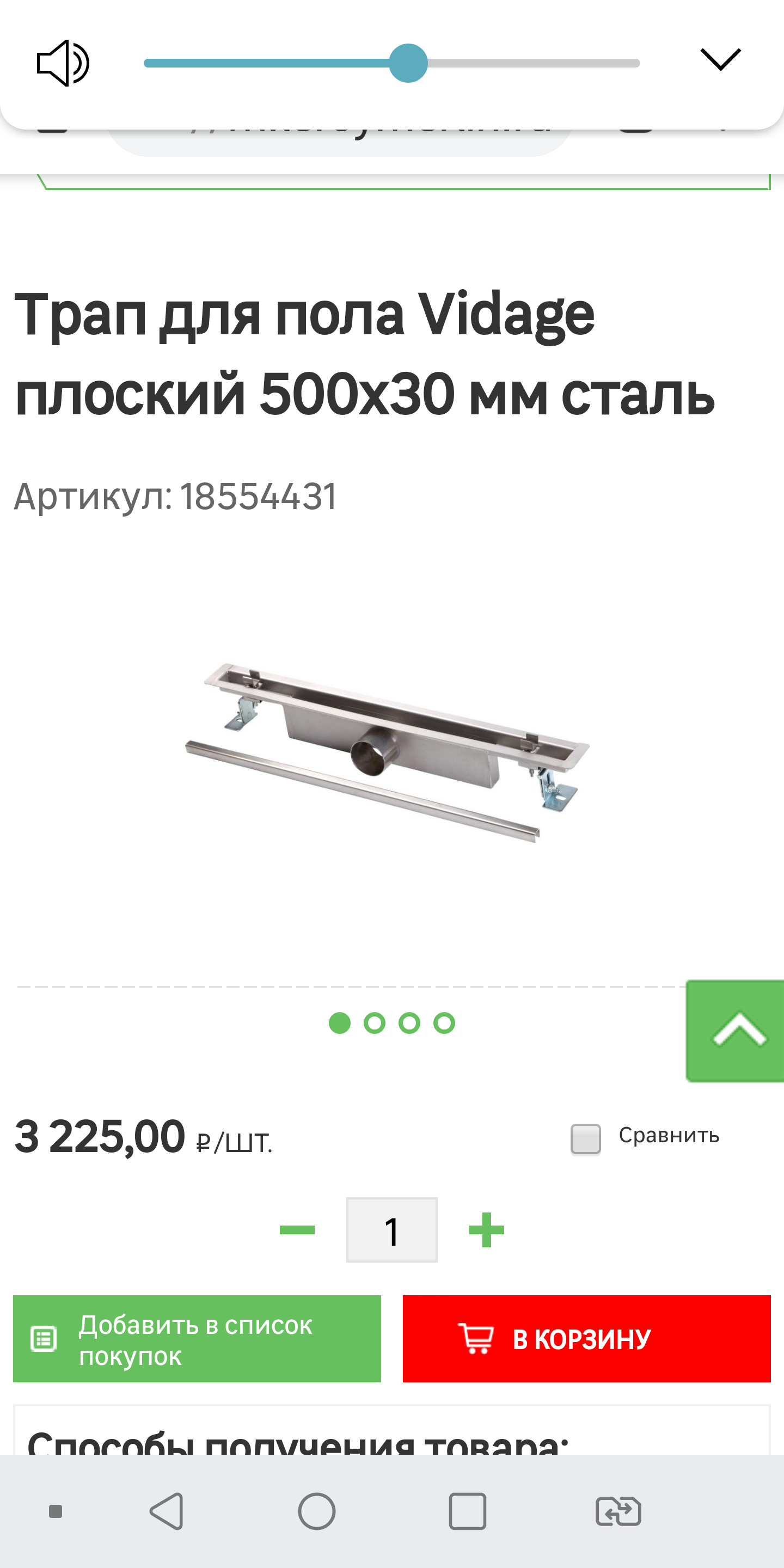Viewport: 784px width, 1568px height.
Task: Decrease quantity with the minus button
Action: click(297, 1230)
